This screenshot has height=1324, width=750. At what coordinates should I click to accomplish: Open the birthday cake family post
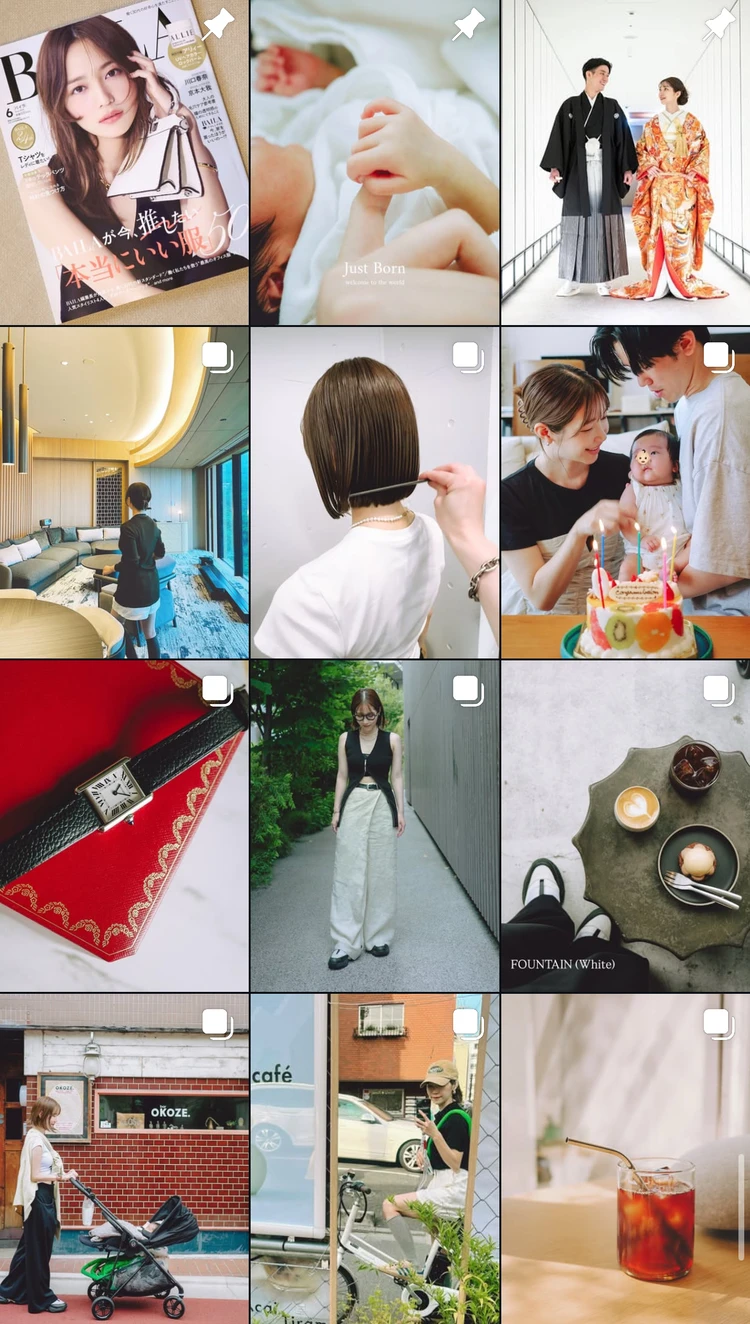[x=626, y=492]
